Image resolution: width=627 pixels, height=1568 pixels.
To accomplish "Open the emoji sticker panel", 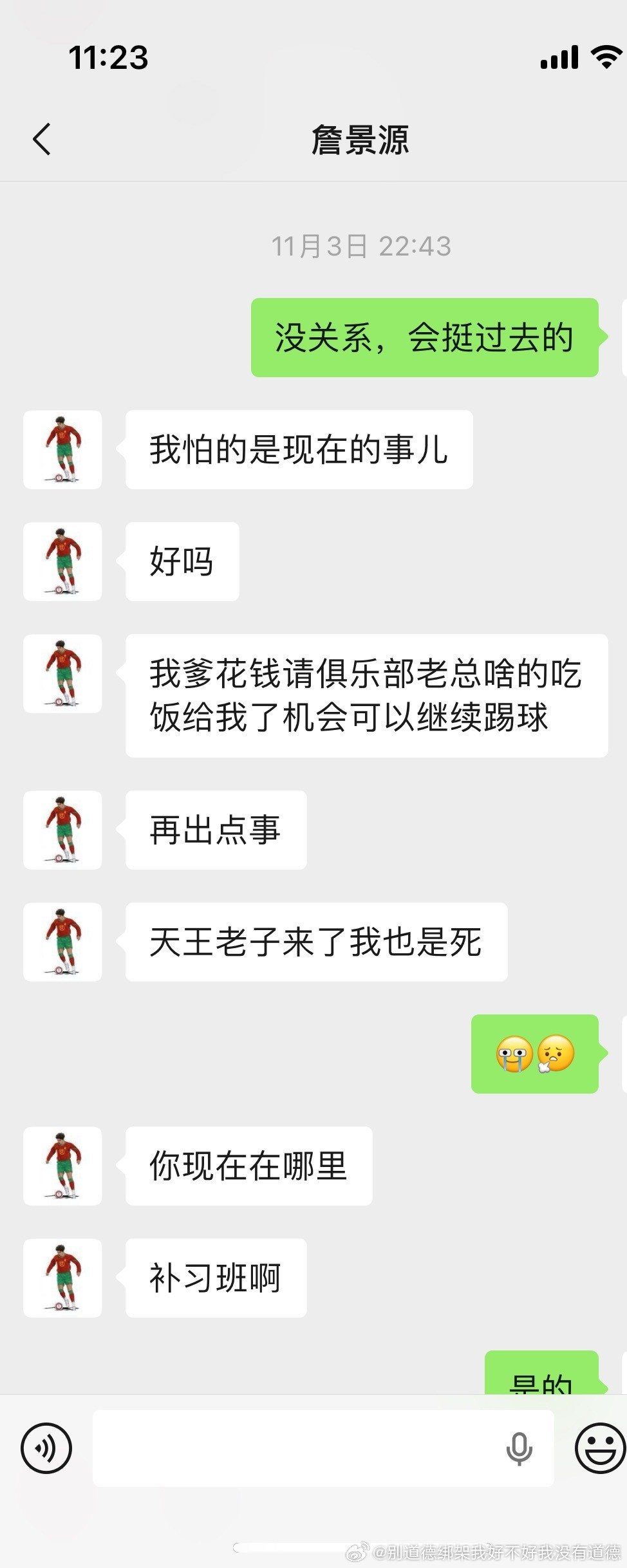I will coord(599,1448).
